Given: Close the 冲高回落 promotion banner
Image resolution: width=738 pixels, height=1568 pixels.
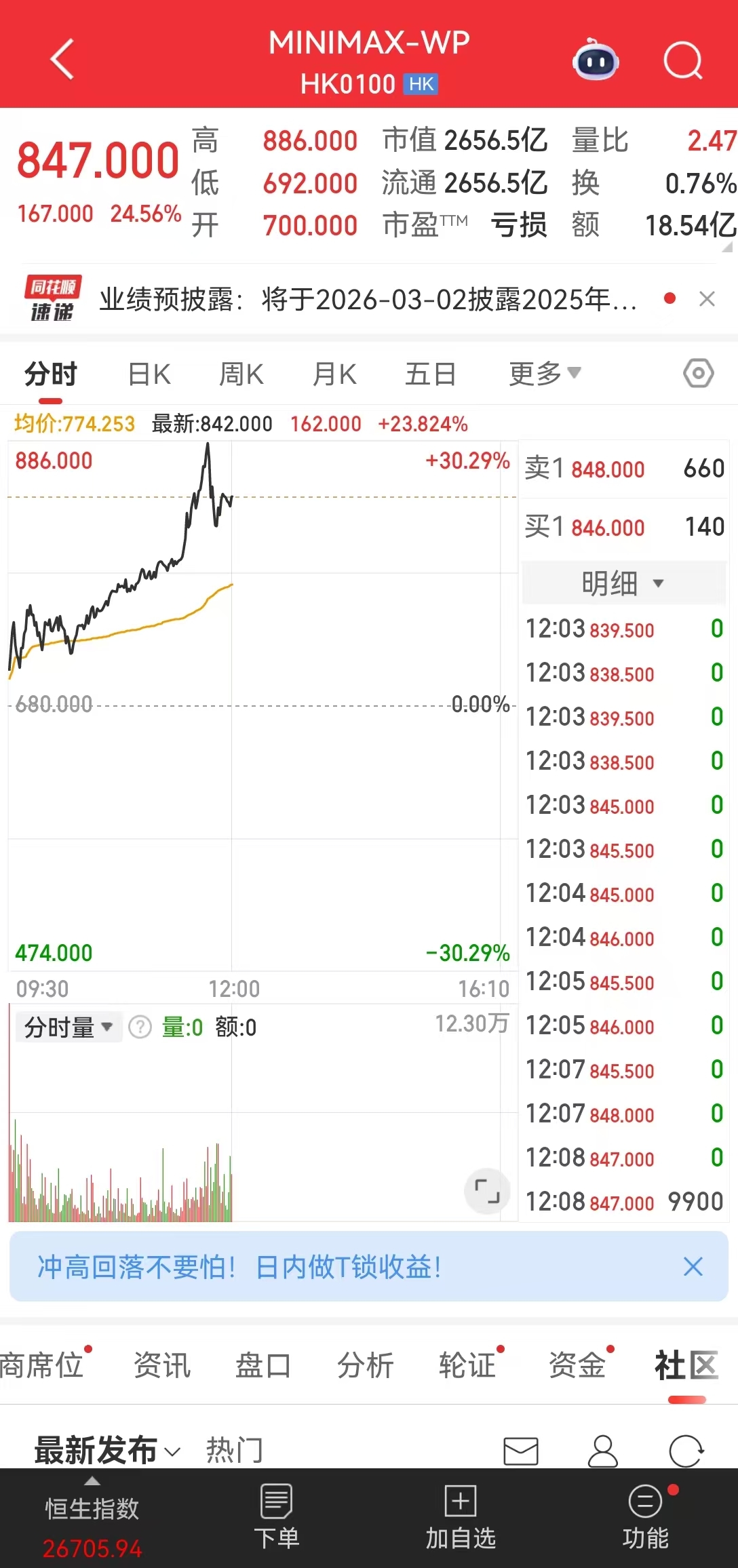Looking at the screenshot, I should point(693,1266).
